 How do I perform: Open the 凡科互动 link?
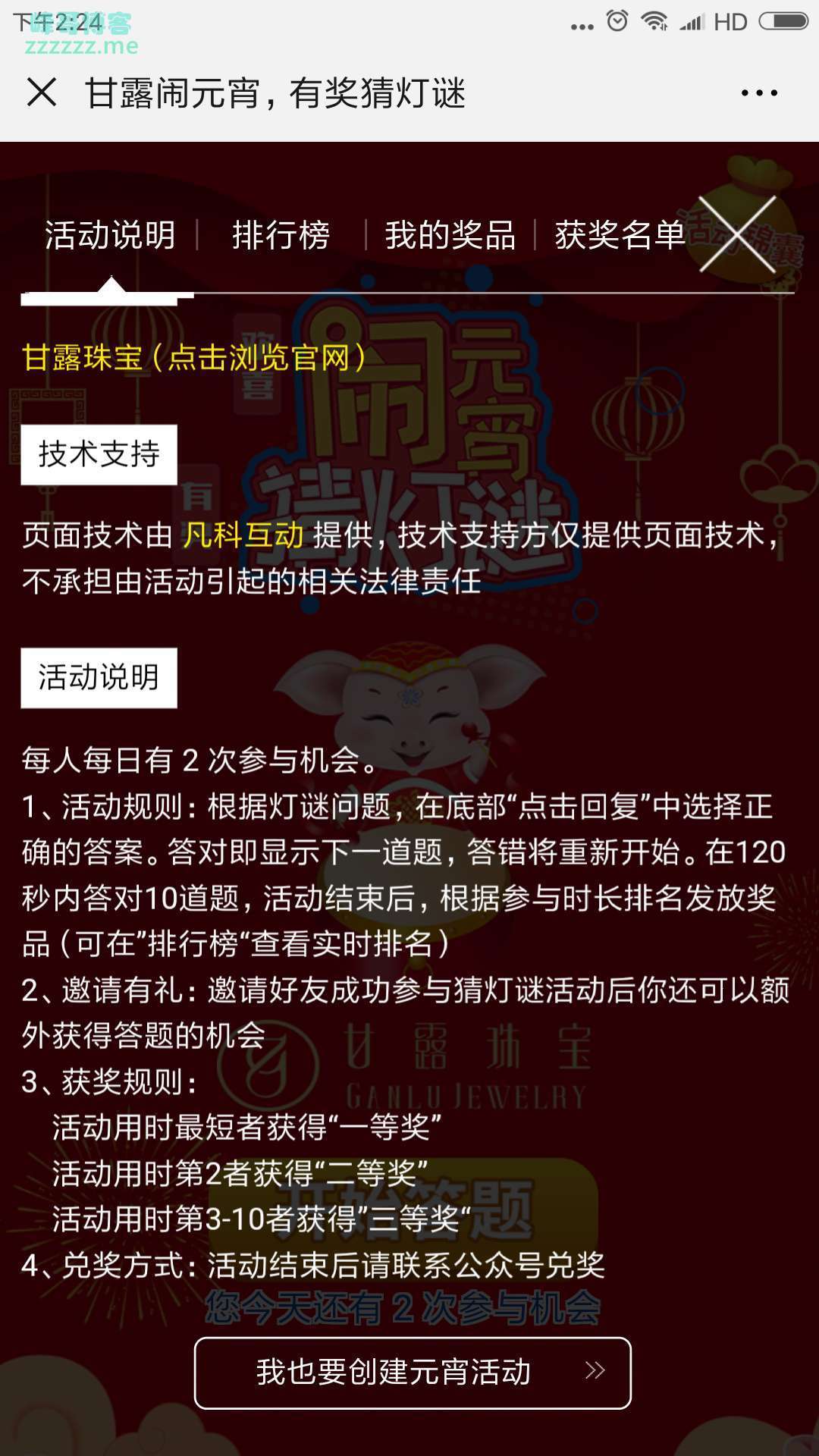[243, 535]
